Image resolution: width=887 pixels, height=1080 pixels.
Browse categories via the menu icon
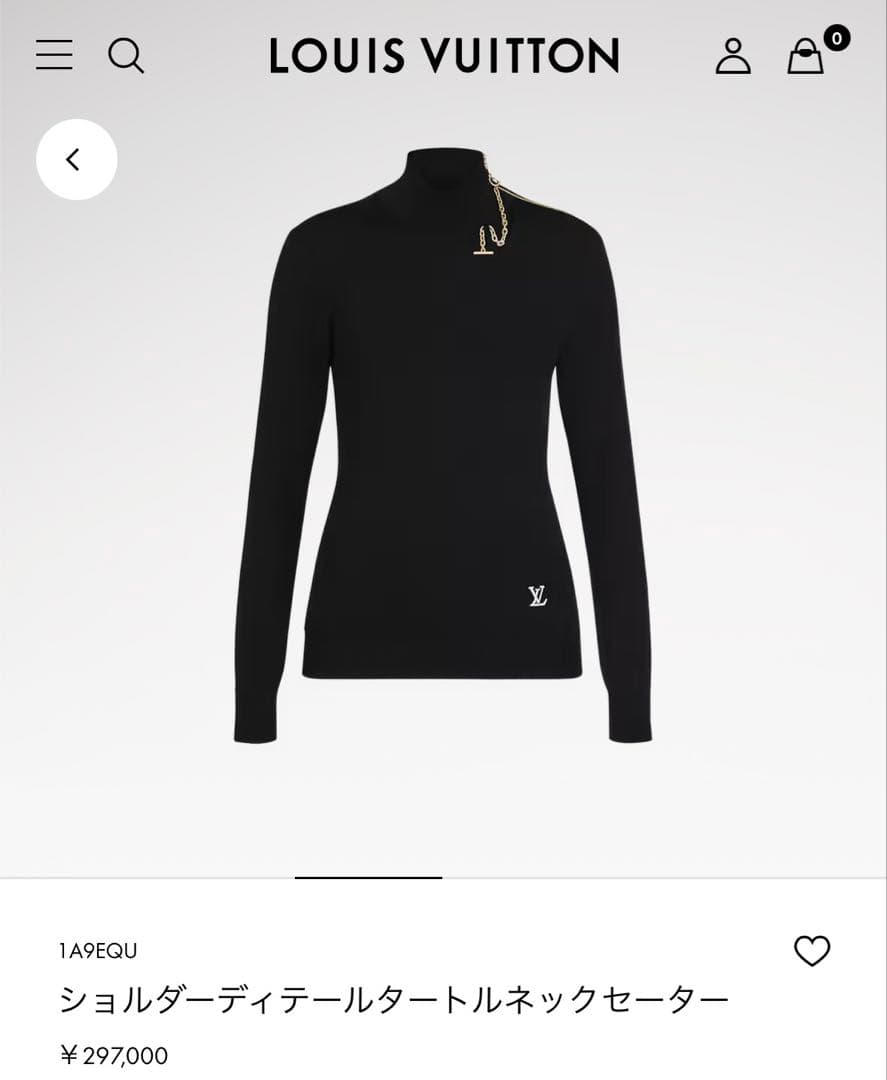click(55, 57)
